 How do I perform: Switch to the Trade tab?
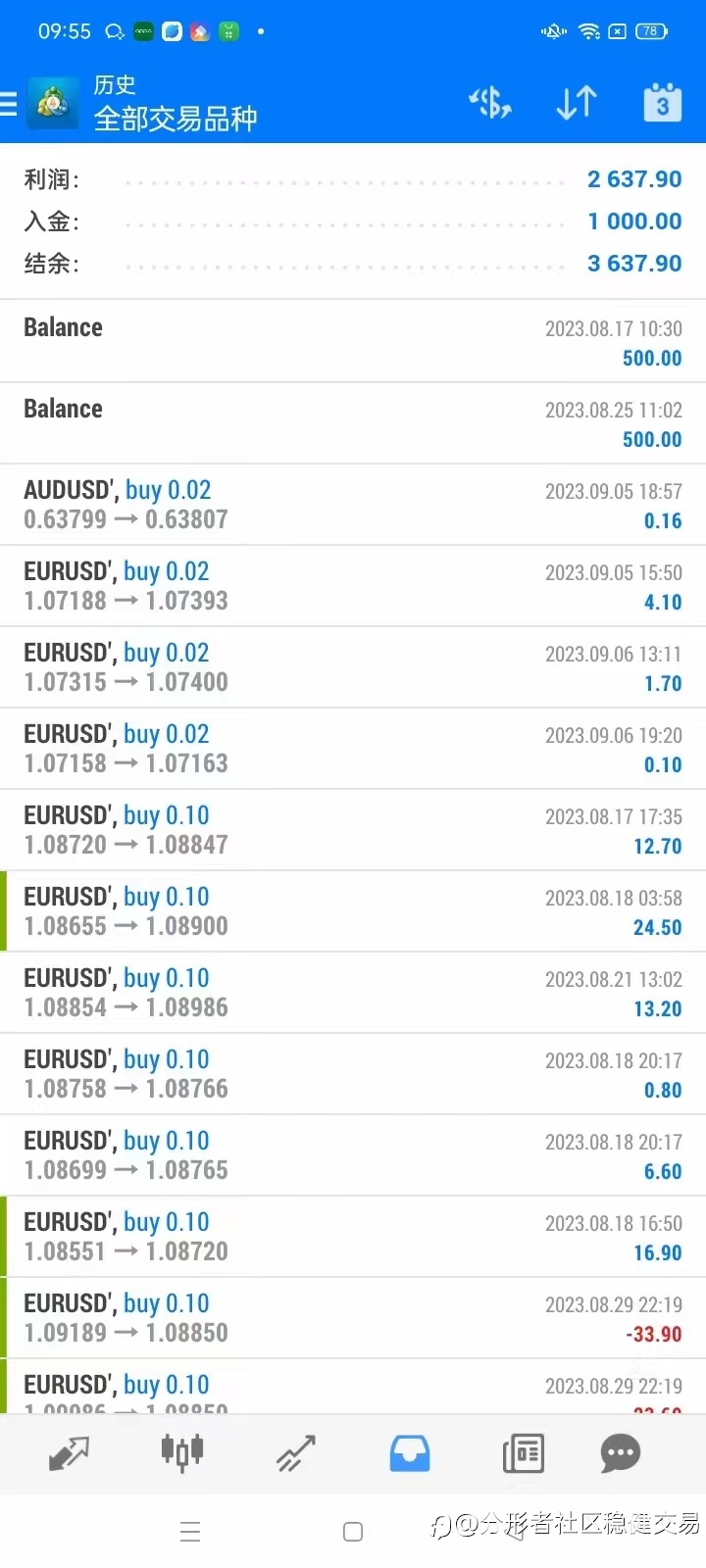coord(296,1453)
